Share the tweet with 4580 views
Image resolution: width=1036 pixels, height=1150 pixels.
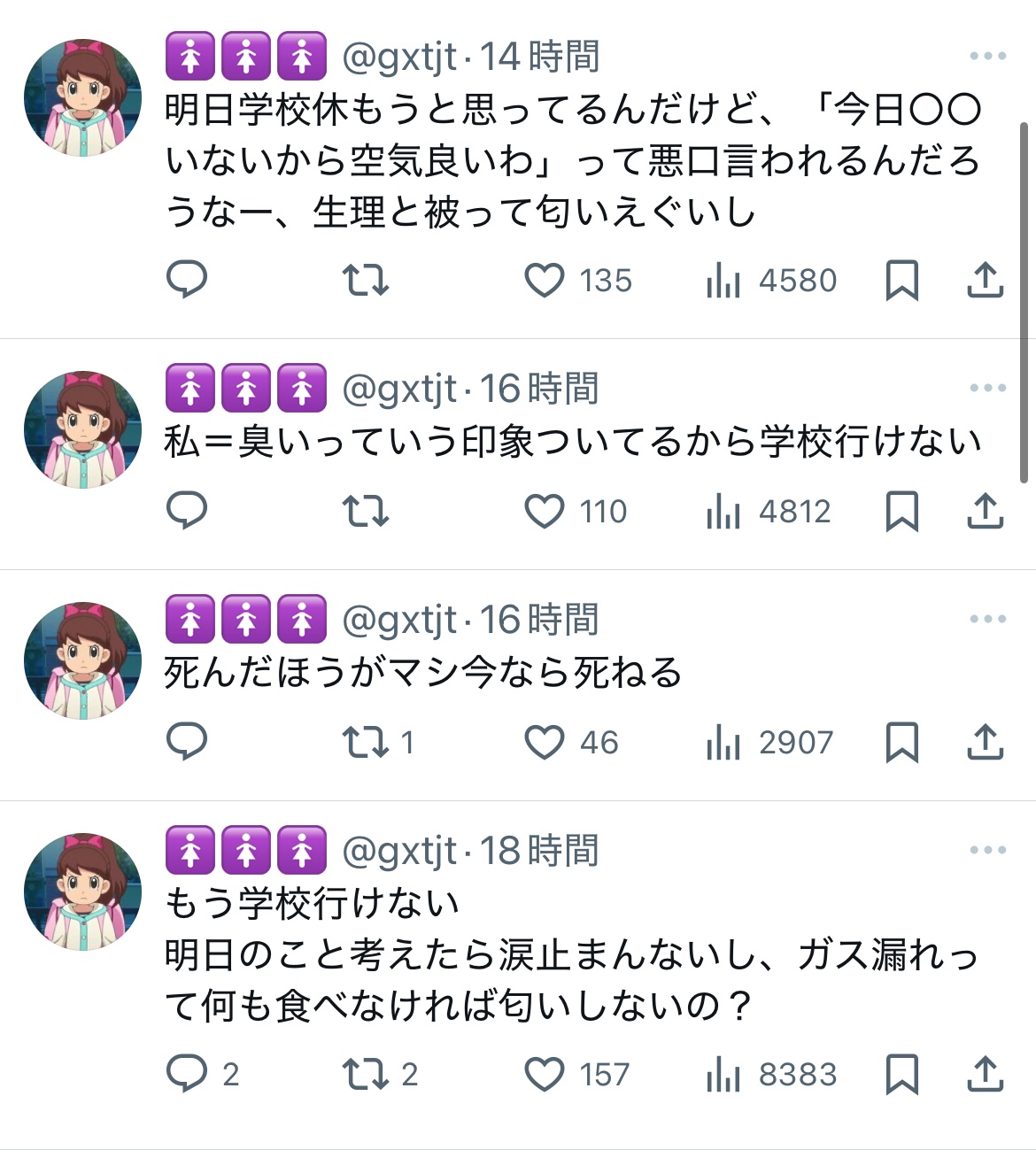point(985,280)
